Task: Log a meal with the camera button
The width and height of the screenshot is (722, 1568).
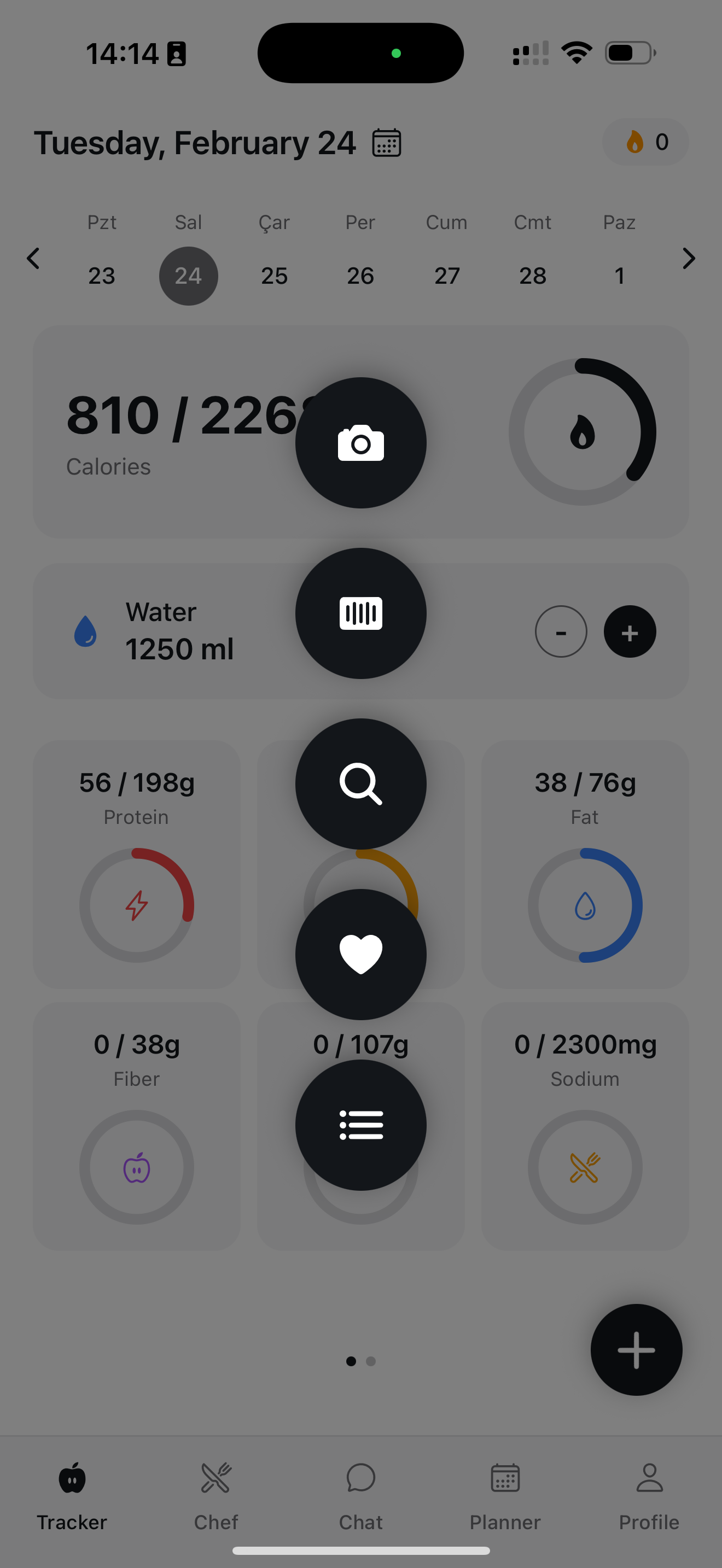Action: point(360,442)
